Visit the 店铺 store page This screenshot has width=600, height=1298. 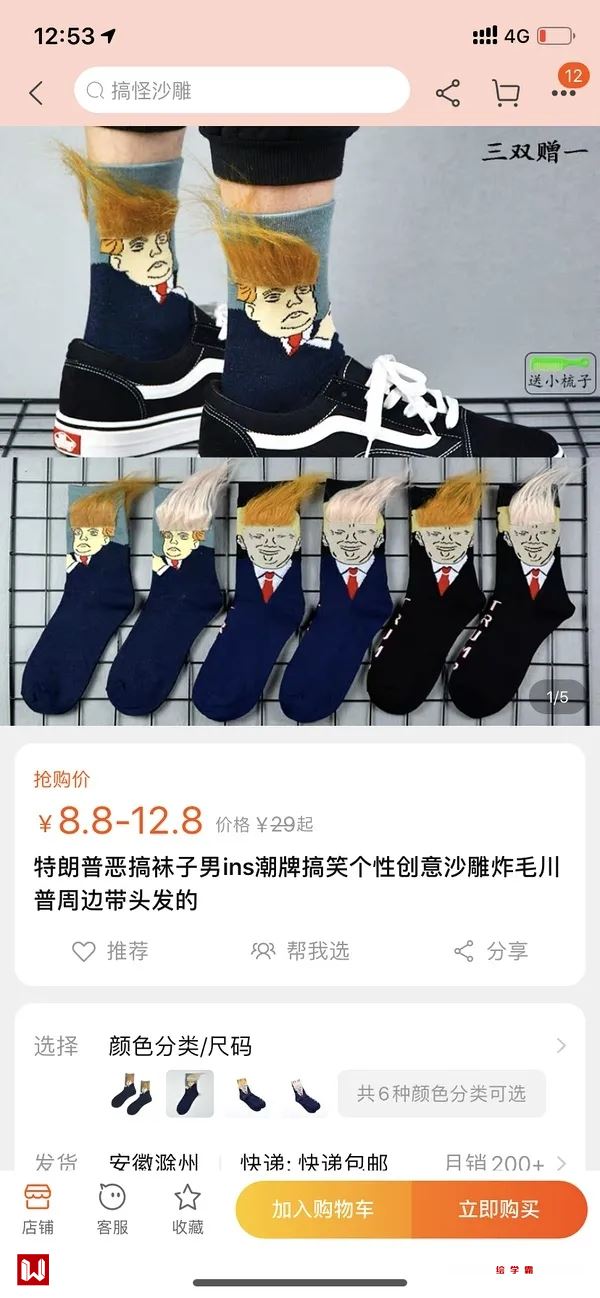(x=38, y=1208)
